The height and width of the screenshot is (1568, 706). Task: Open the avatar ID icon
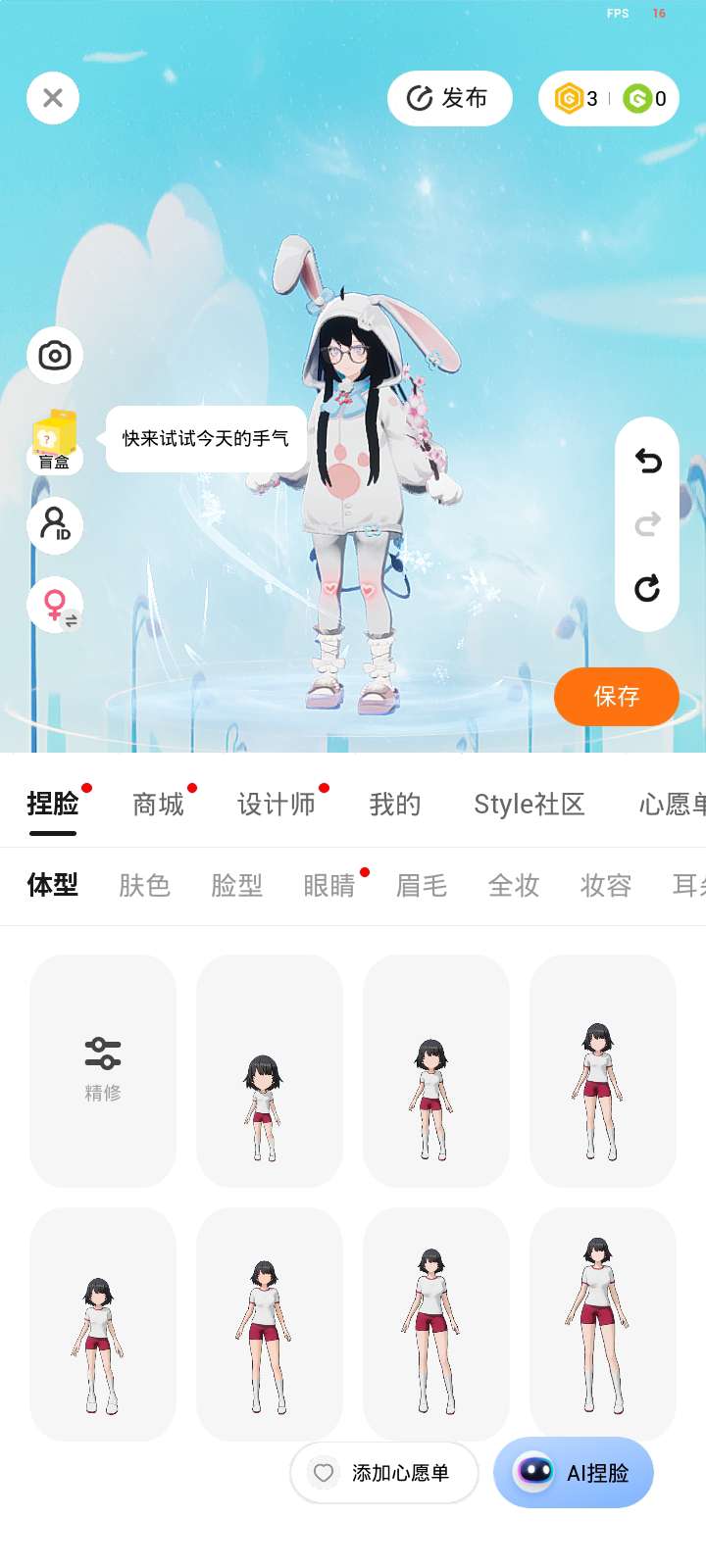coord(55,524)
